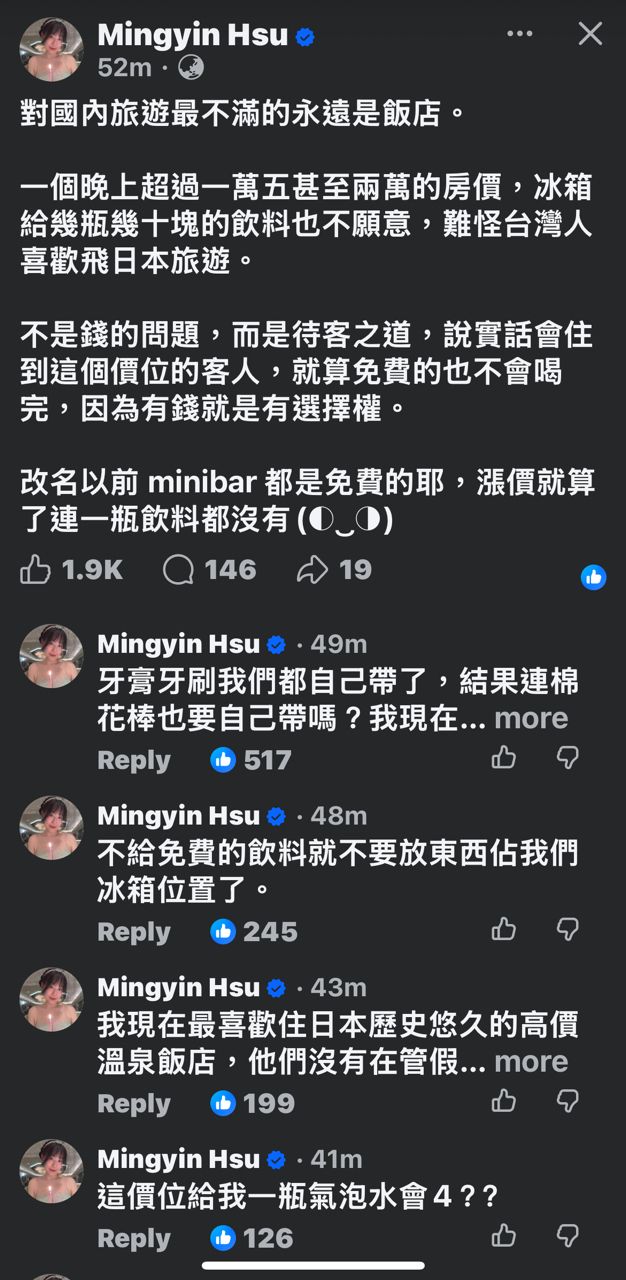626x1280 pixels.
Task: Downvote the comment posted 49m ago
Action: (568, 758)
